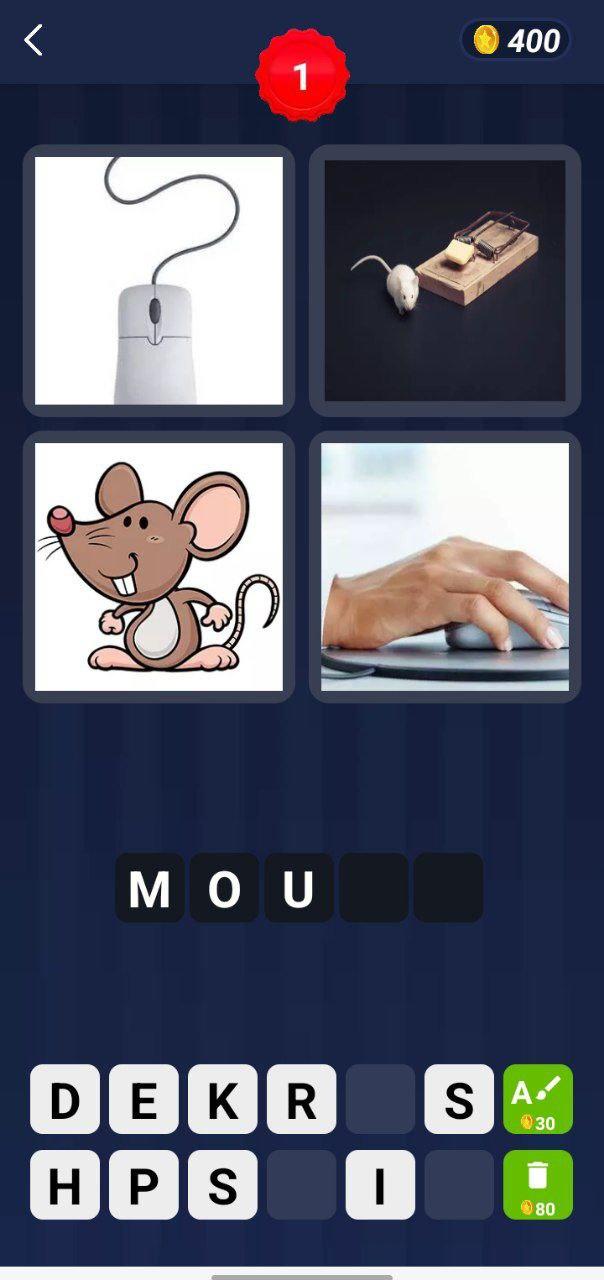Use the reveal-letter hint for 30 coins
Screen dimensions: 604x1280
538,1100
